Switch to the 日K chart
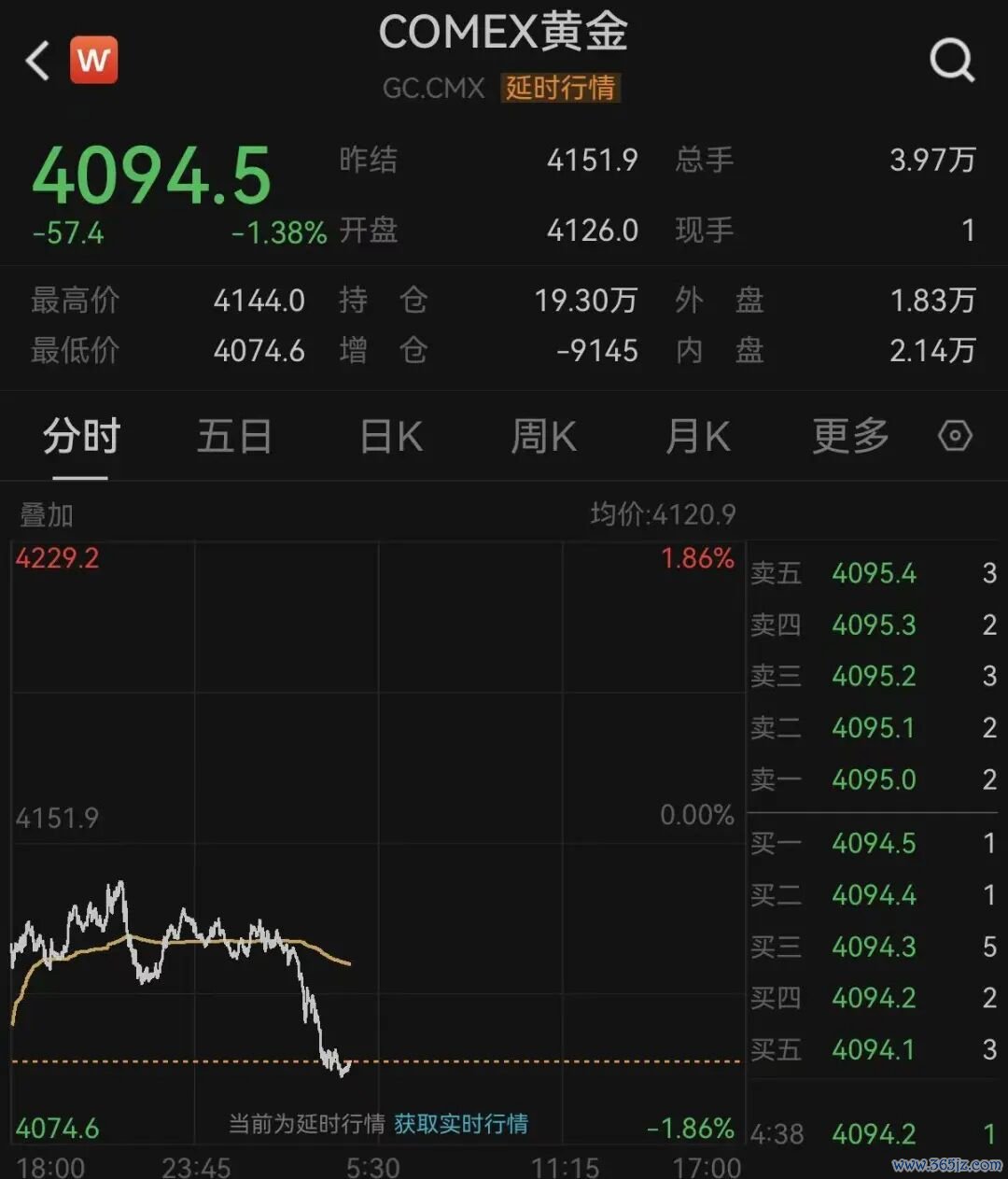 pyautogui.click(x=391, y=436)
